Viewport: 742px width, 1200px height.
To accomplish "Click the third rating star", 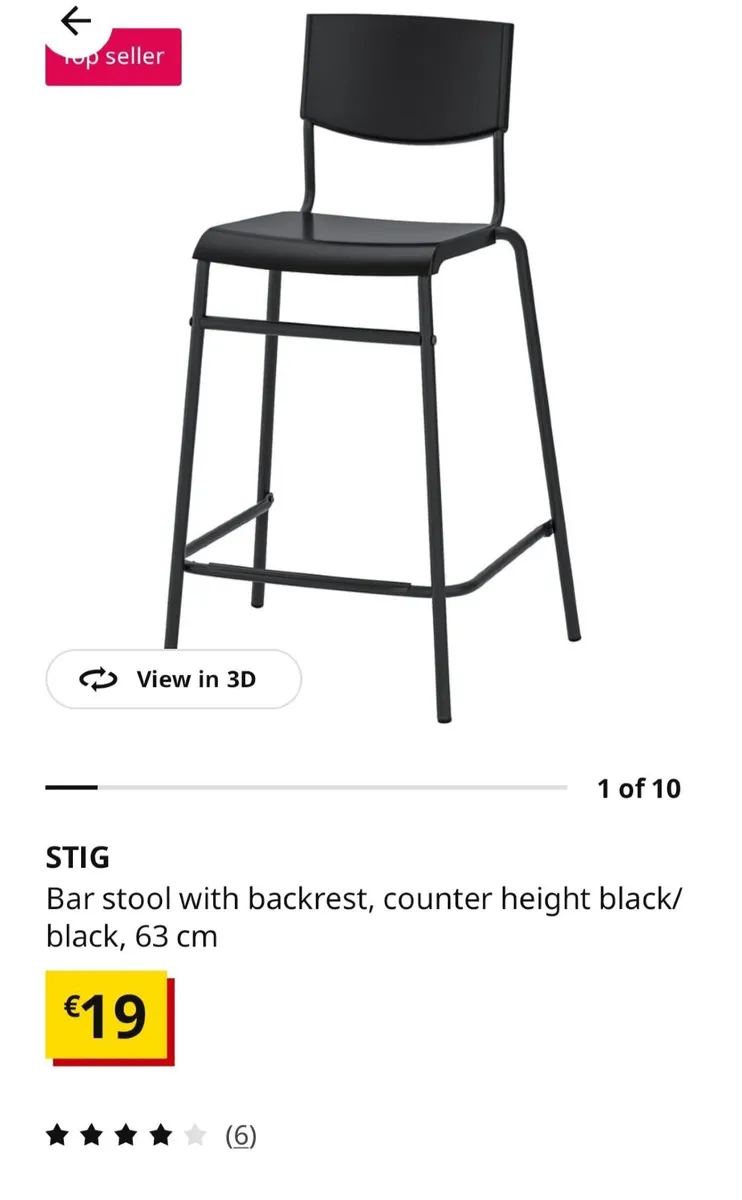I will tap(125, 1136).
